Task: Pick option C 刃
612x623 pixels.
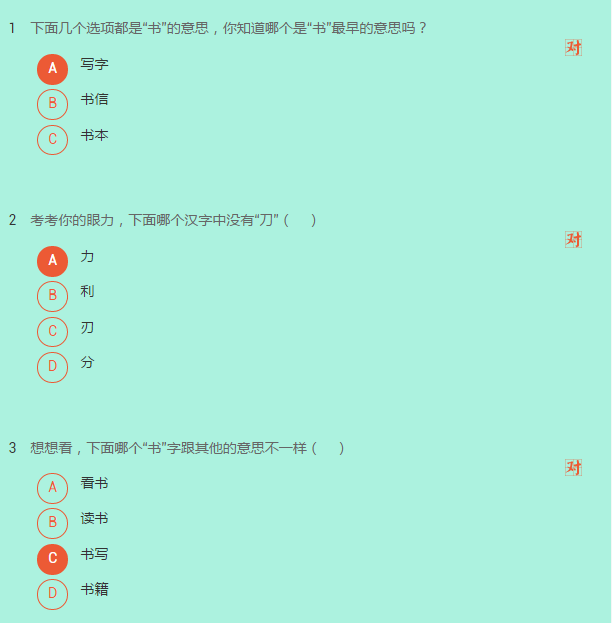Action: pyautogui.click(x=53, y=332)
